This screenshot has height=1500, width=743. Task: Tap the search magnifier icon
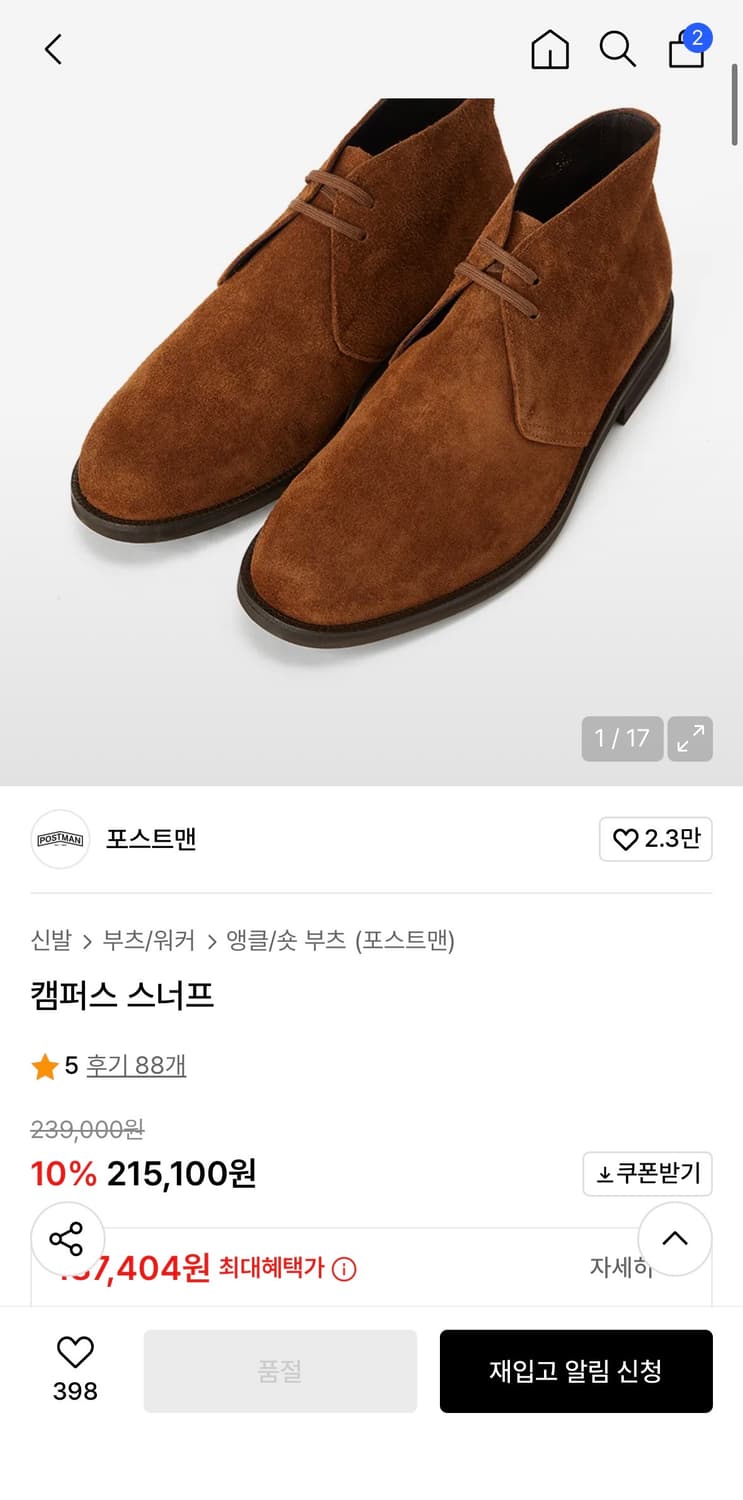click(618, 48)
